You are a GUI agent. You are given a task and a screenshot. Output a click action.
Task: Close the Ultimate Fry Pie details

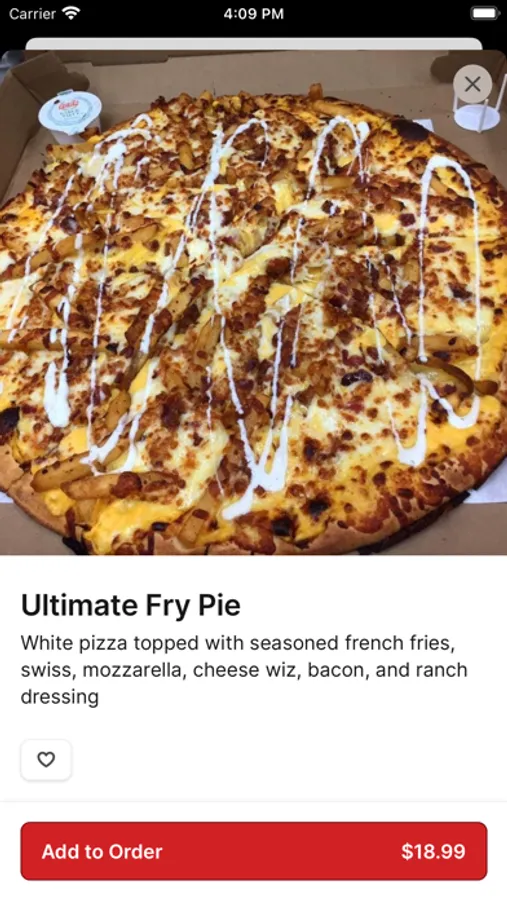pos(473,84)
